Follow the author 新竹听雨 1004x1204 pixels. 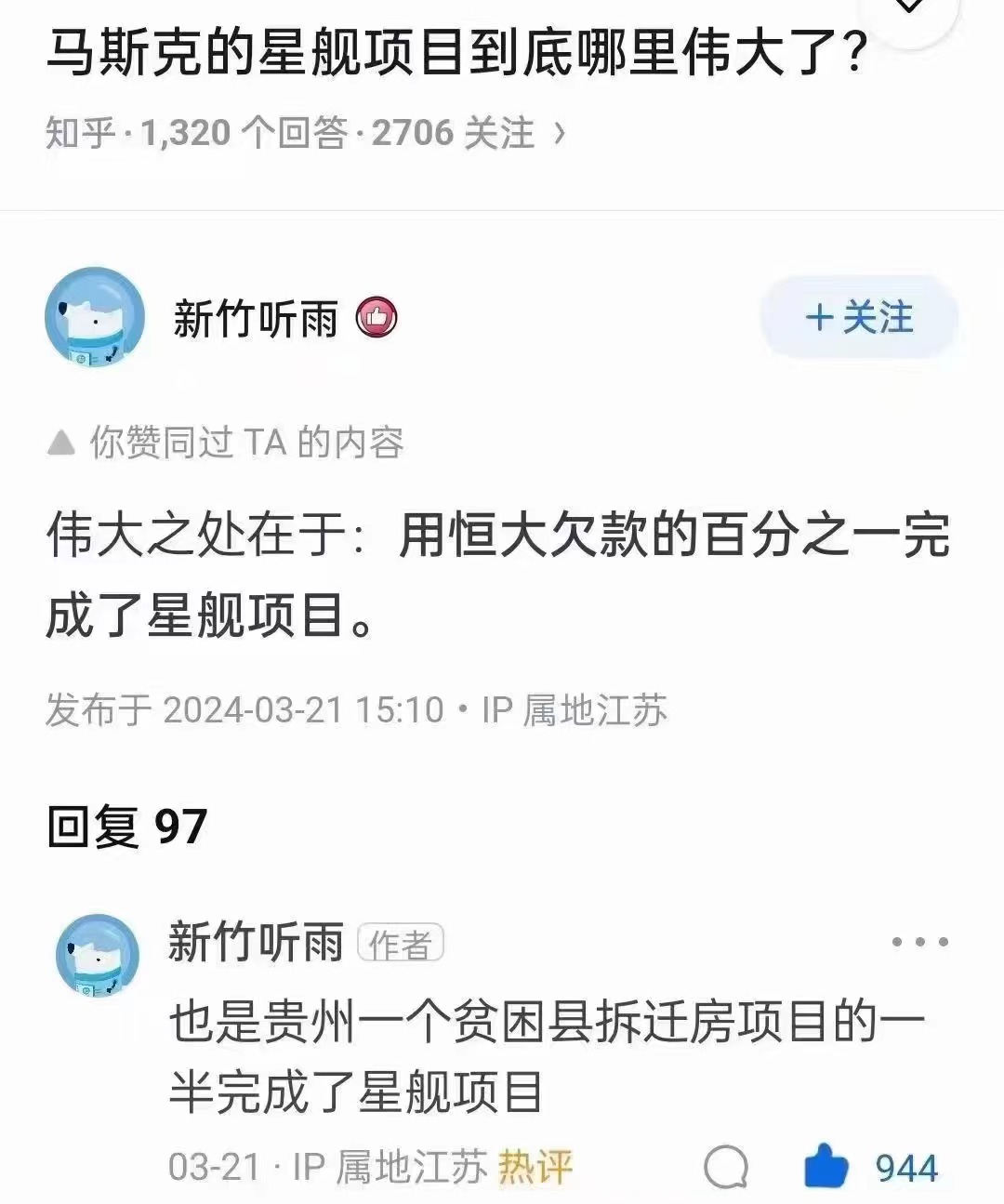click(x=859, y=318)
